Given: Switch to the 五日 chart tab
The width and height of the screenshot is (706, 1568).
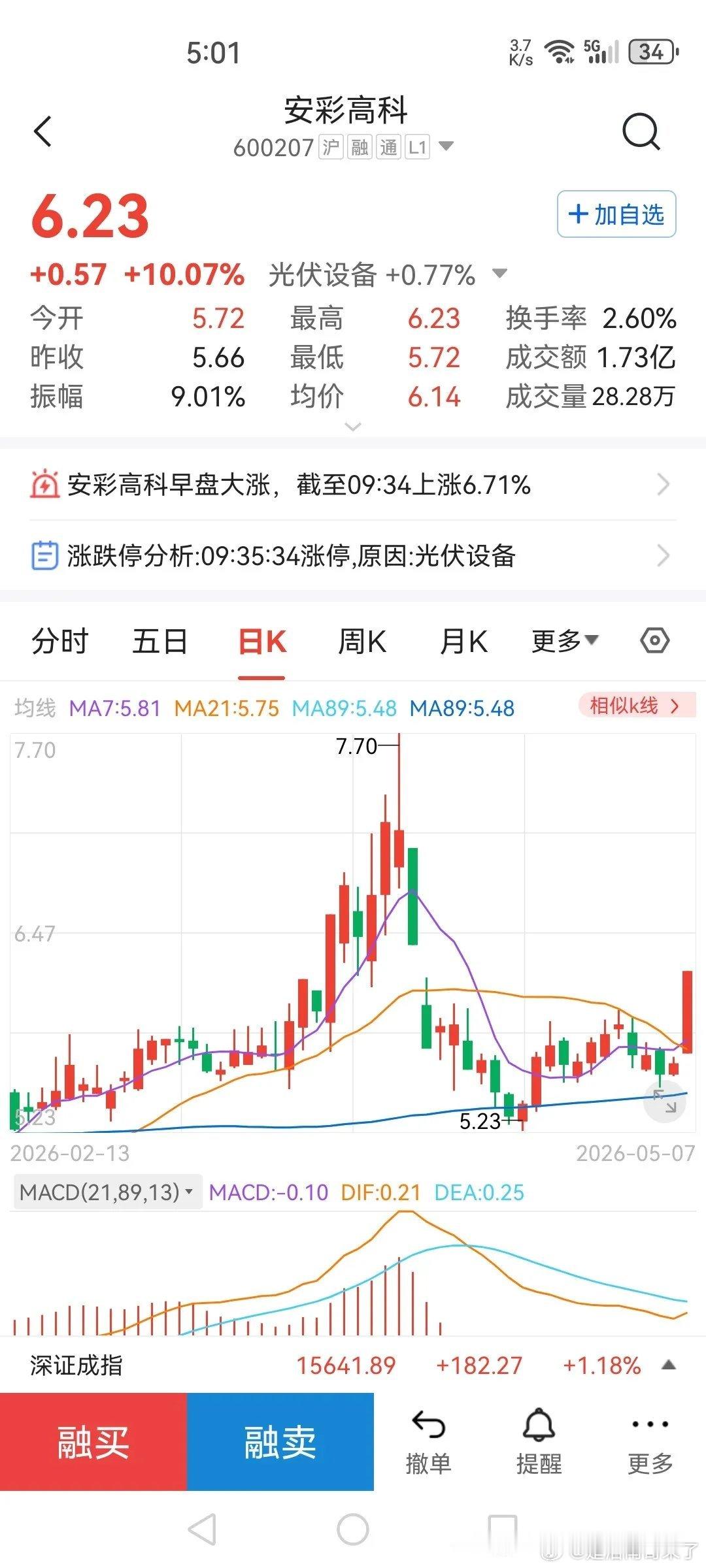Looking at the screenshot, I should pos(160,642).
